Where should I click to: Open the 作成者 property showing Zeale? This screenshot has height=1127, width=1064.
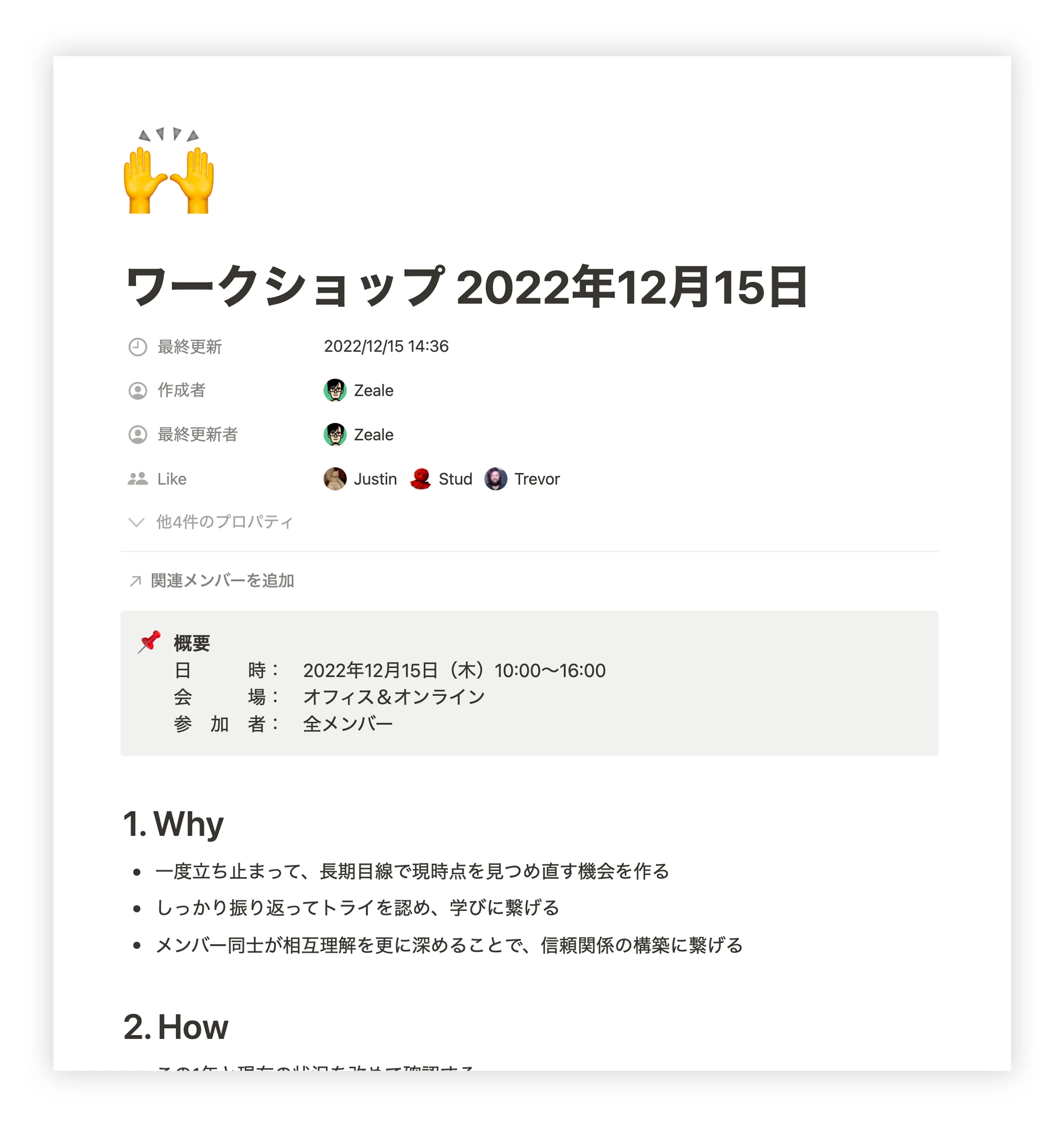pos(358,390)
